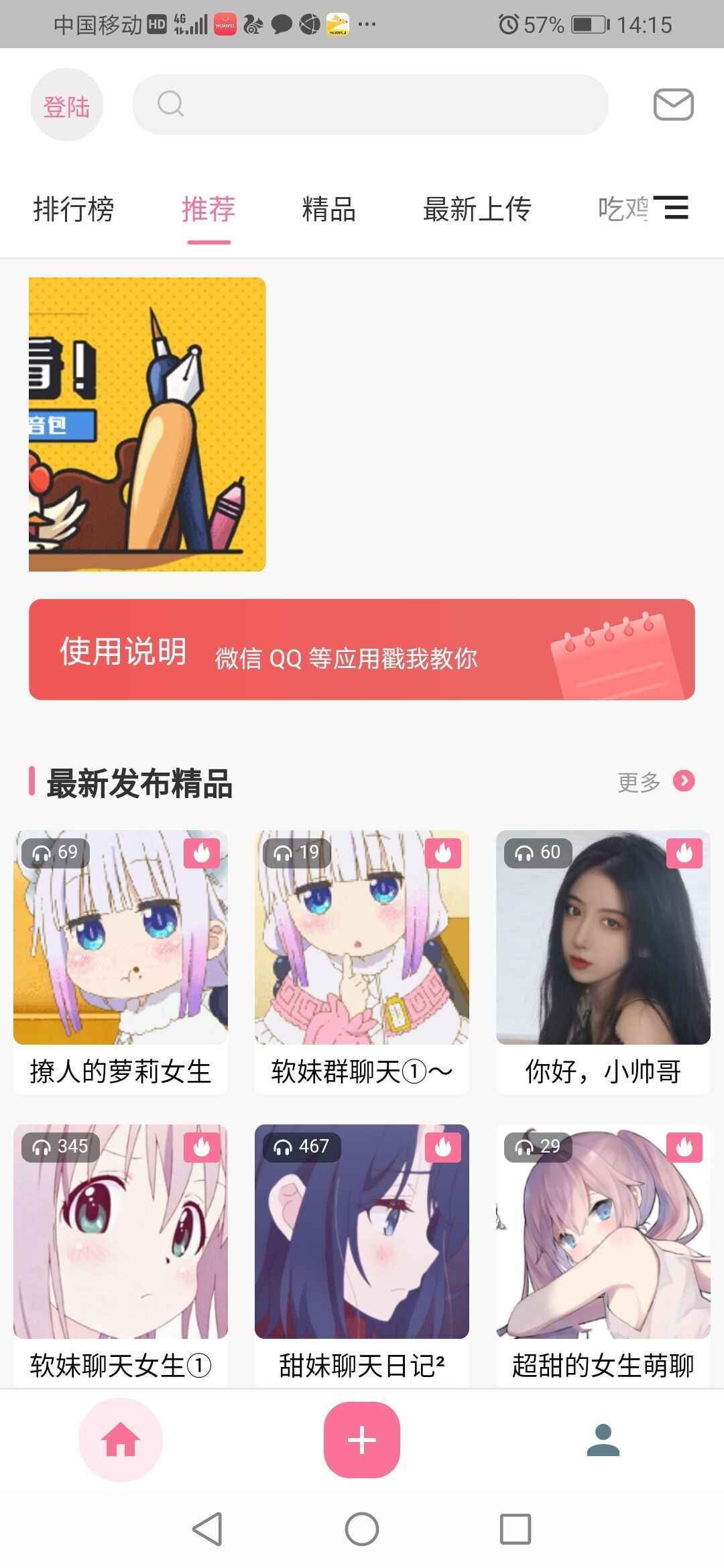Click inside the search input field
Viewport: 724px width, 1568px height.
[x=369, y=104]
